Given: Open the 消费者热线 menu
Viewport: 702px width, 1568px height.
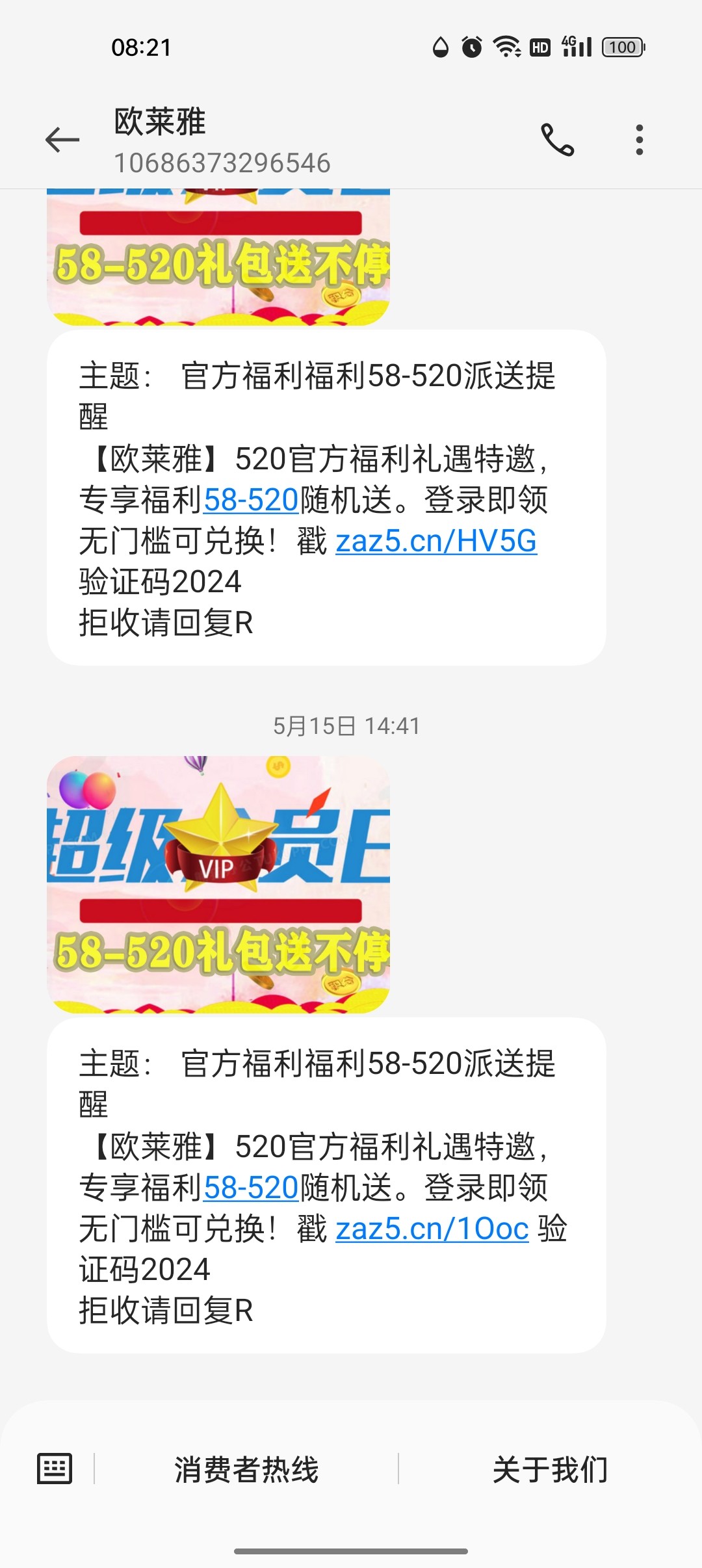Looking at the screenshot, I should pos(246,1469).
